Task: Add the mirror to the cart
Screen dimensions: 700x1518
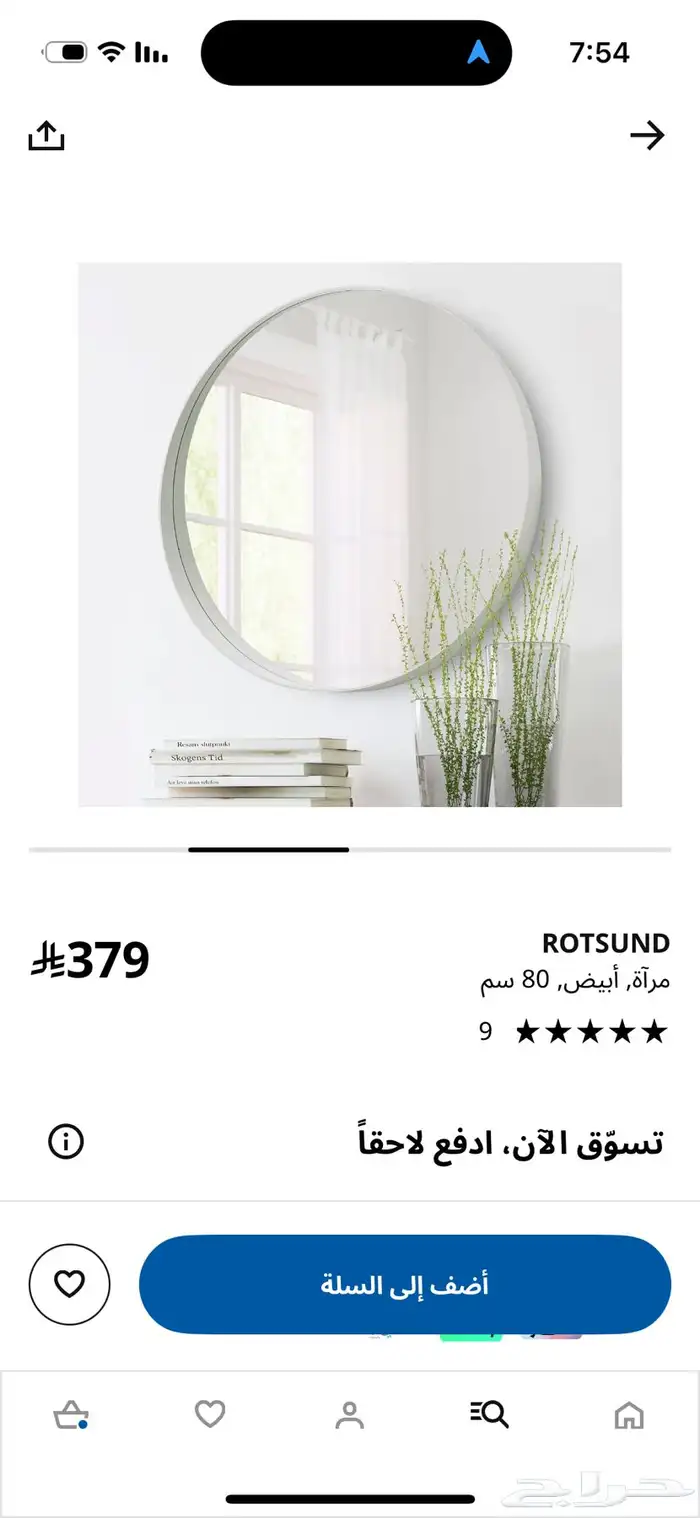Action: coord(404,1284)
